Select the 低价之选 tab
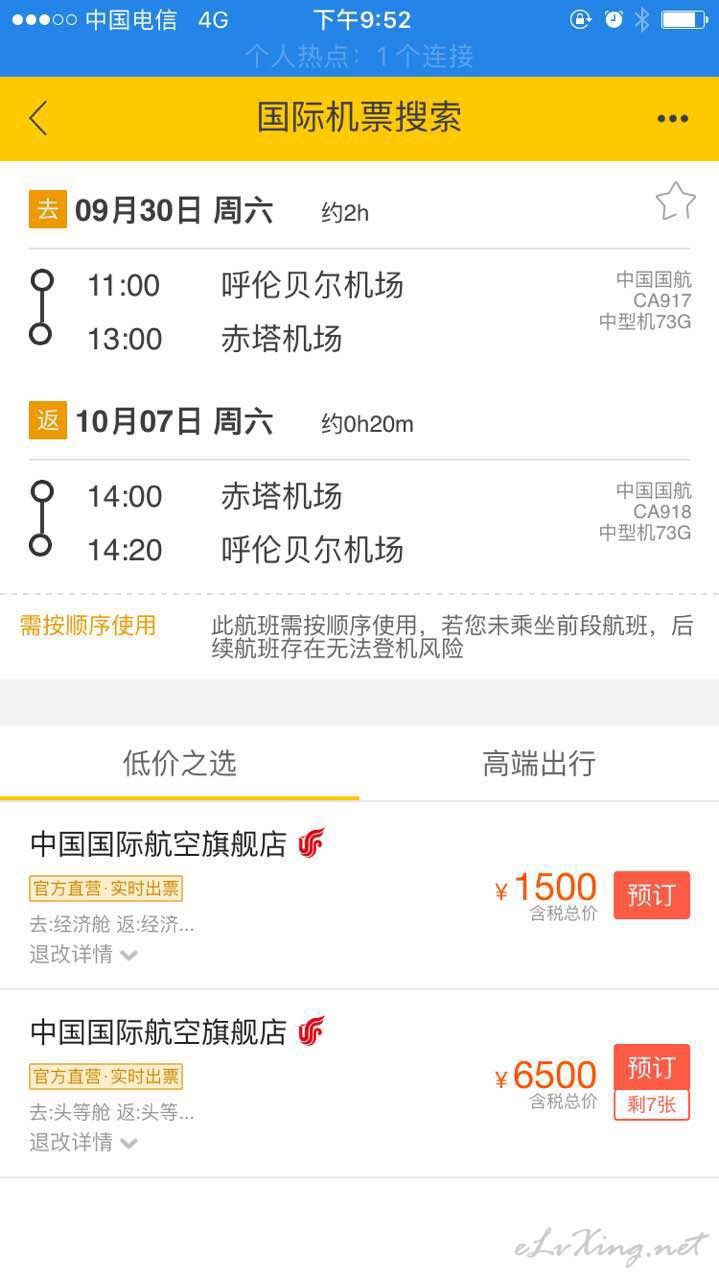This screenshot has height=1280, width=719. (x=180, y=763)
